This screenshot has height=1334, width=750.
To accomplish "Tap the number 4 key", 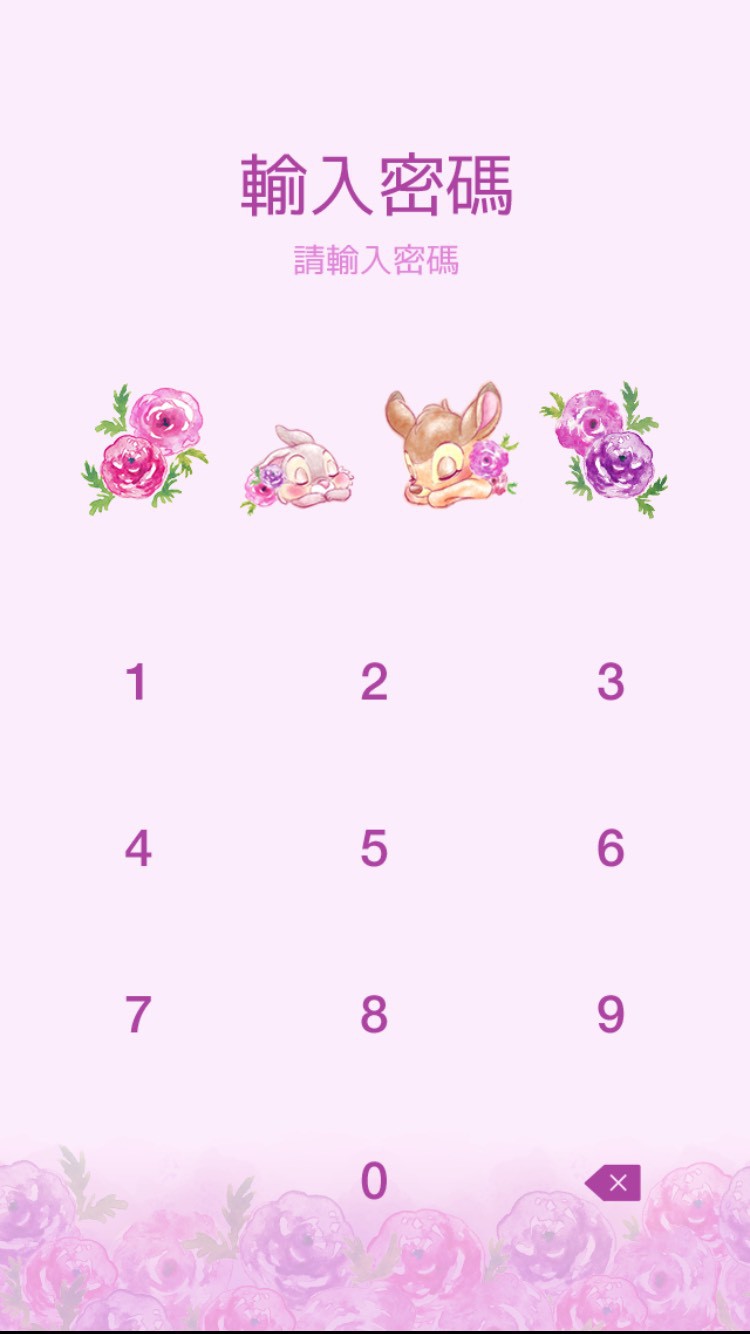I will click(x=137, y=849).
